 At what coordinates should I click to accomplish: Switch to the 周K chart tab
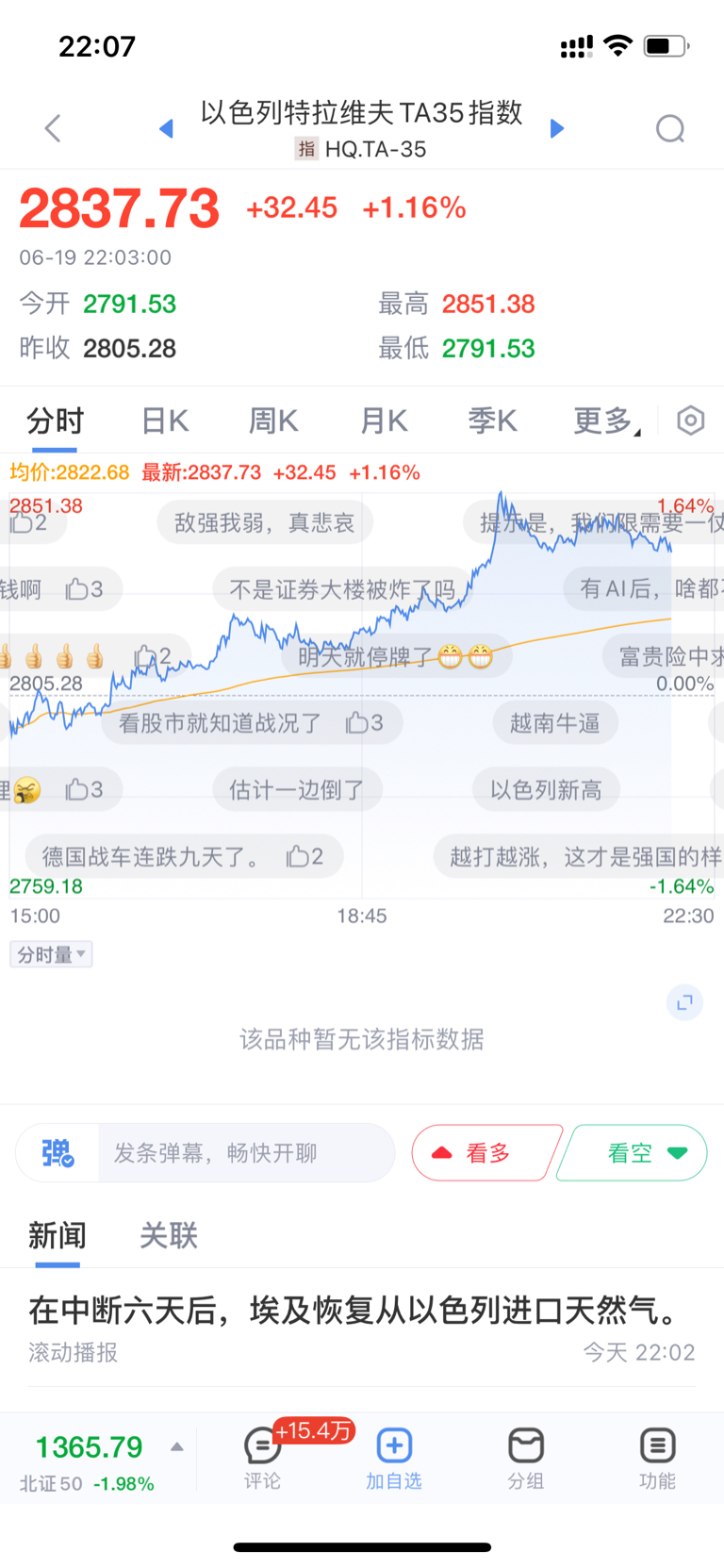[273, 421]
